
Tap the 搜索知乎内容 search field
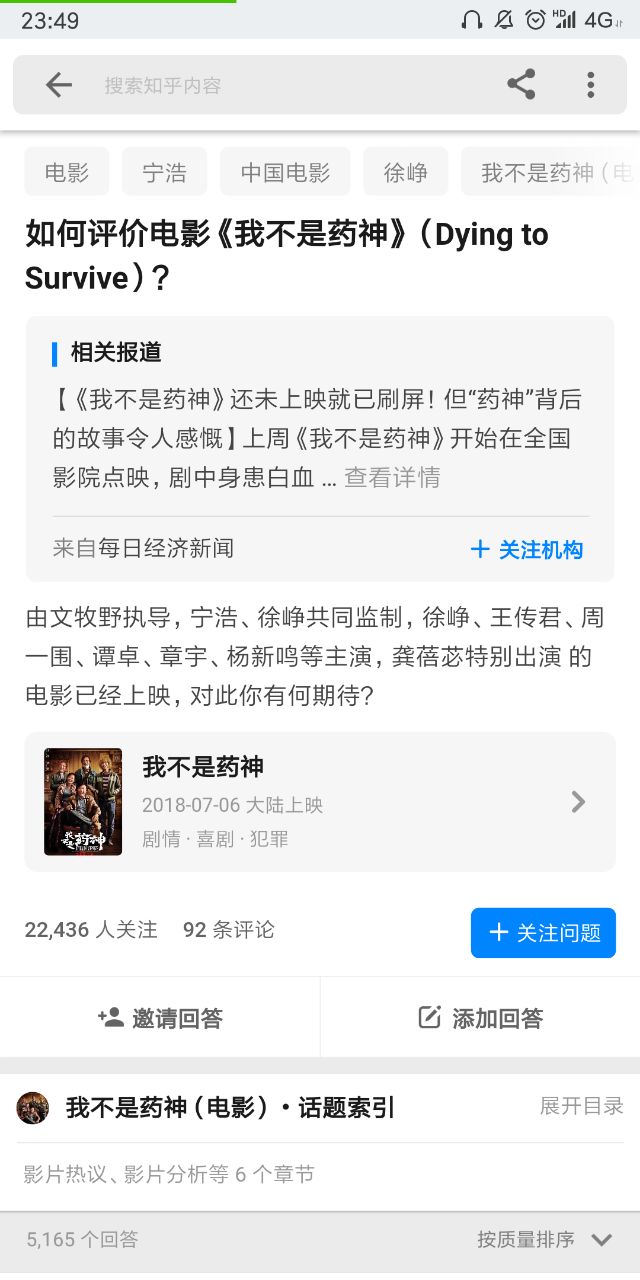tap(290, 85)
